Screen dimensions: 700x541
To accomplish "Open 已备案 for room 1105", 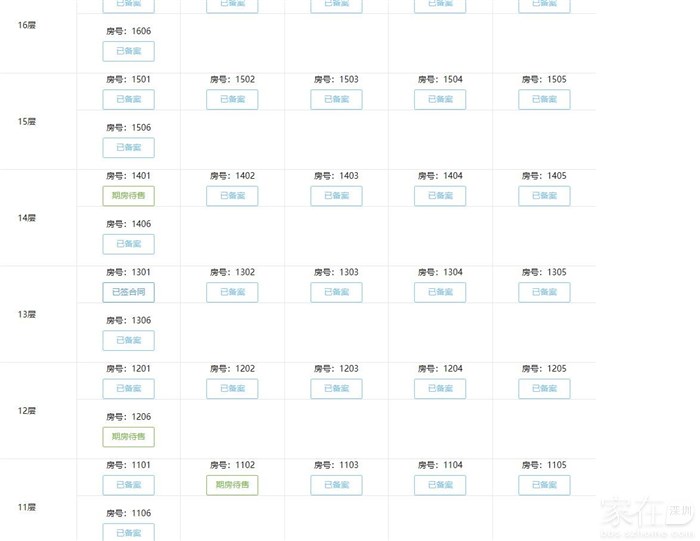I will [x=544, y=485].
